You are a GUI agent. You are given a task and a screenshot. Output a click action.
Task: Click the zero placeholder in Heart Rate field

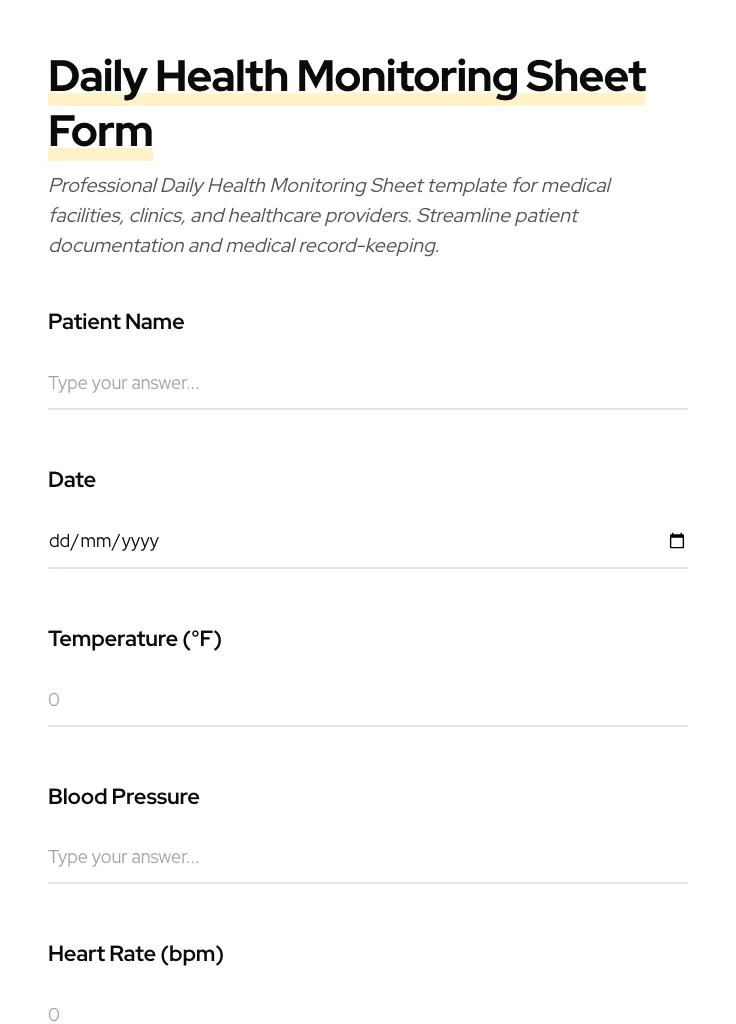point(54,1014)
